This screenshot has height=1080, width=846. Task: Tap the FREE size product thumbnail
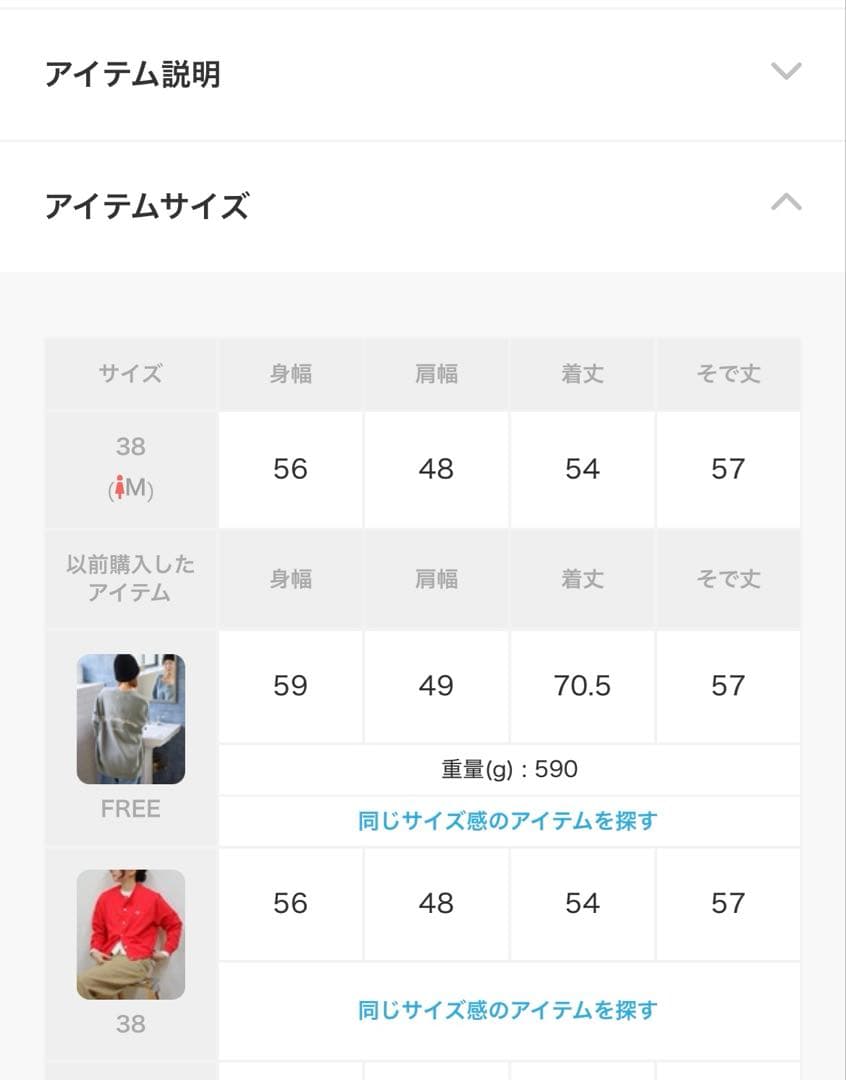[x=131, y=718]
